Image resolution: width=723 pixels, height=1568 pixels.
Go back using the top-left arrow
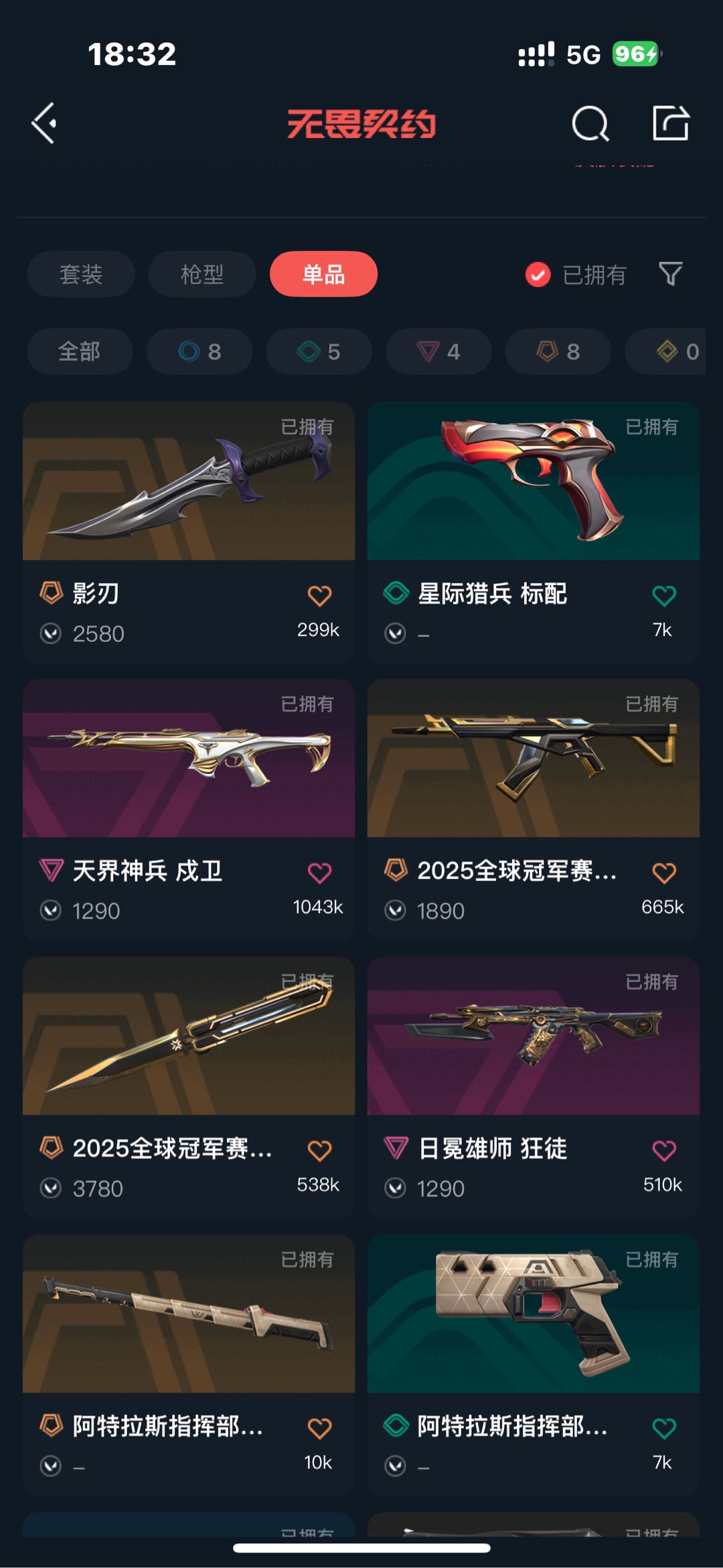pos(44,123)
